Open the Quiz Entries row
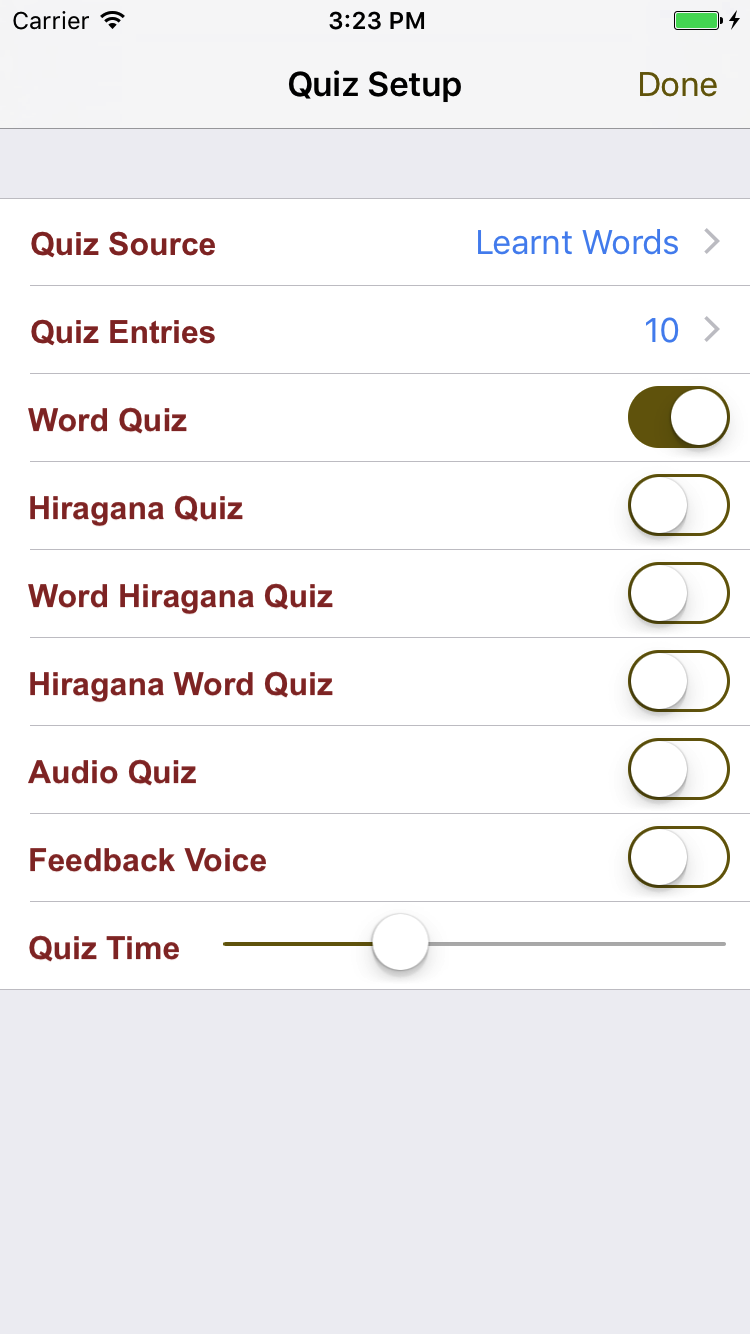This screenshot has height=1334, width=750. pyautogui.click(x=375, y=331)
